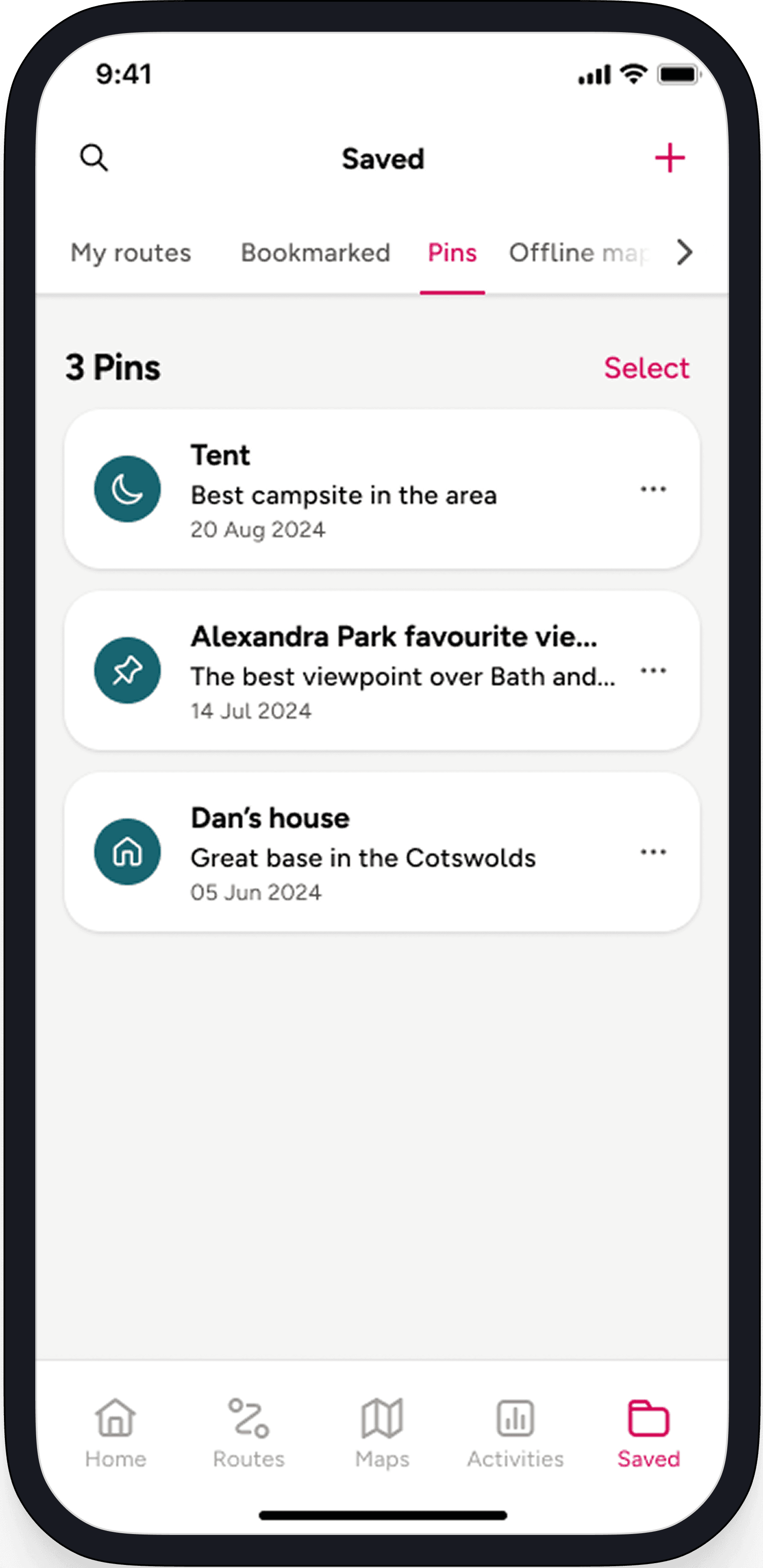Switch to the My routes tab

tap(131, 253)
